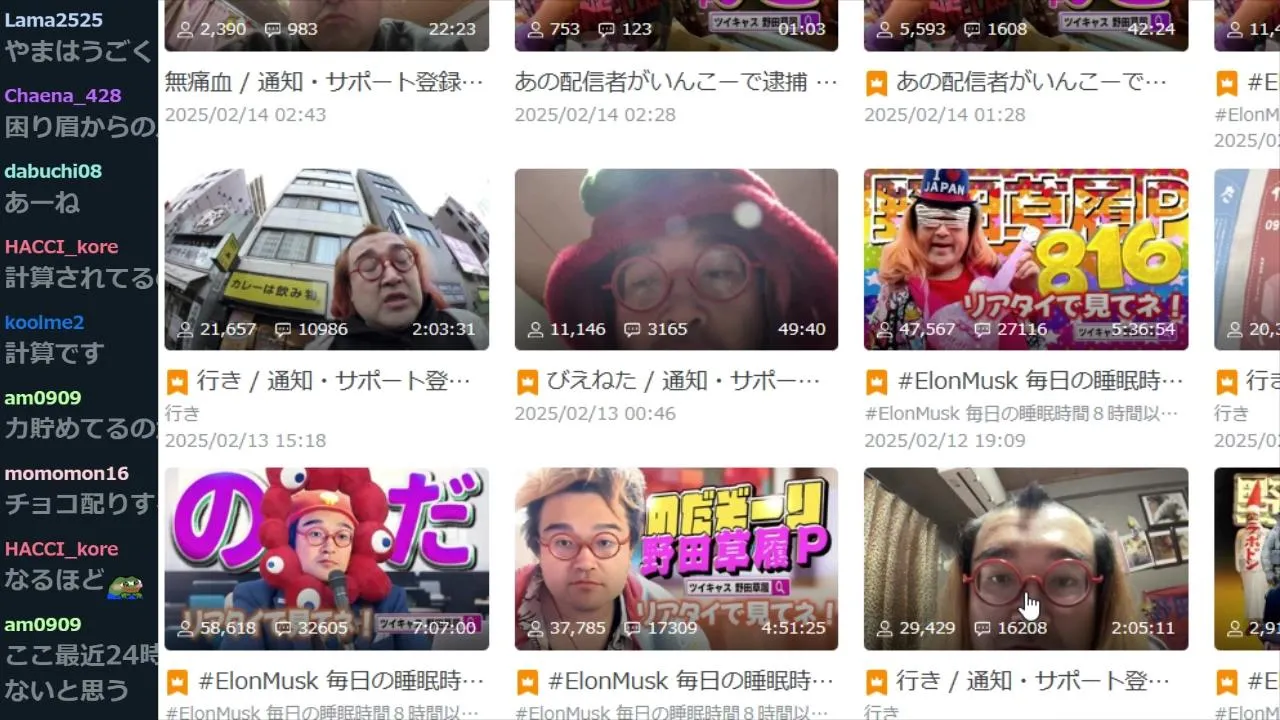Open the 42:24 recording dated 2025/02/14 01:28

(x=1026, y=26)
